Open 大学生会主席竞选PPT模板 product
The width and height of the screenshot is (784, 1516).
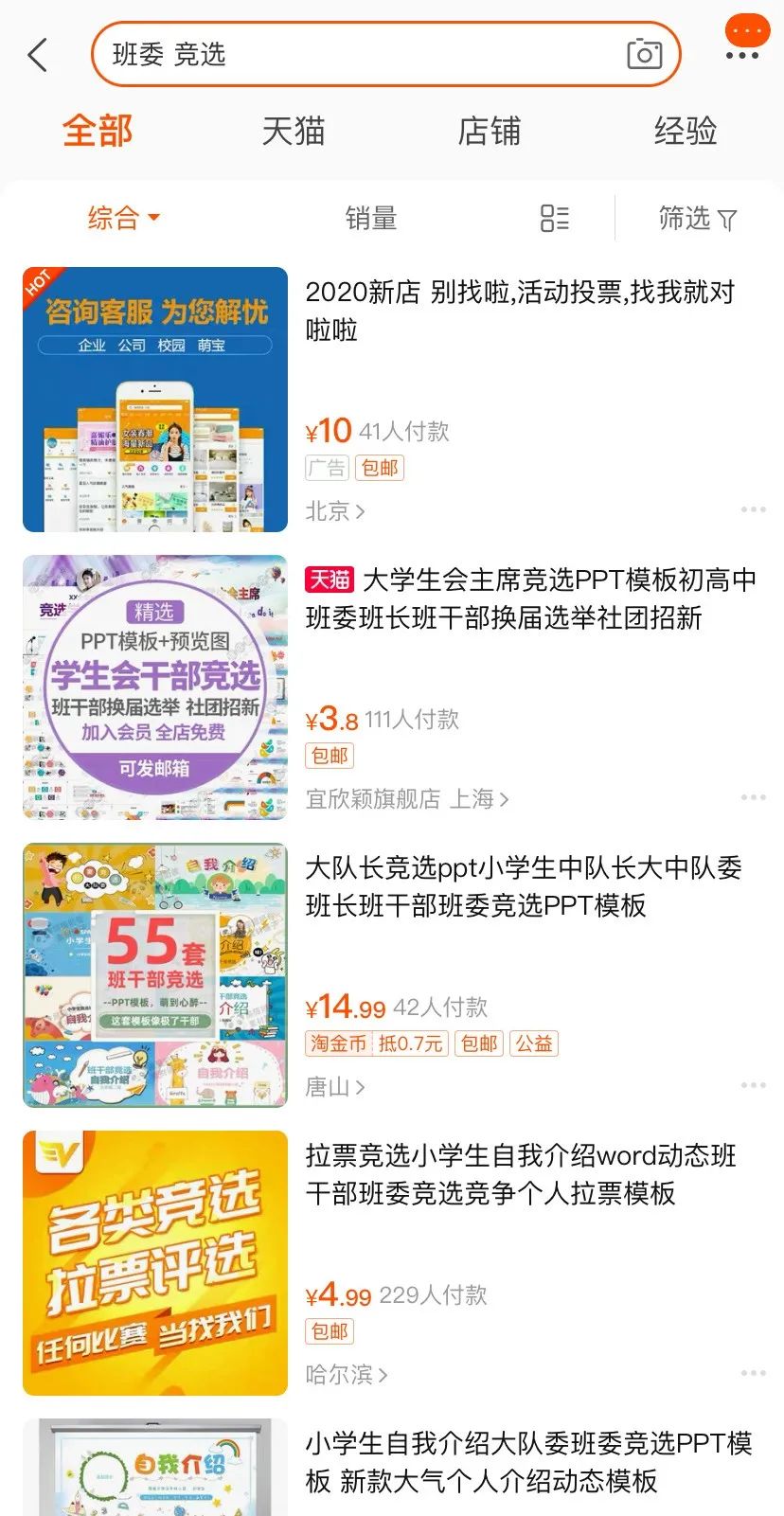[x=530, y=598]
